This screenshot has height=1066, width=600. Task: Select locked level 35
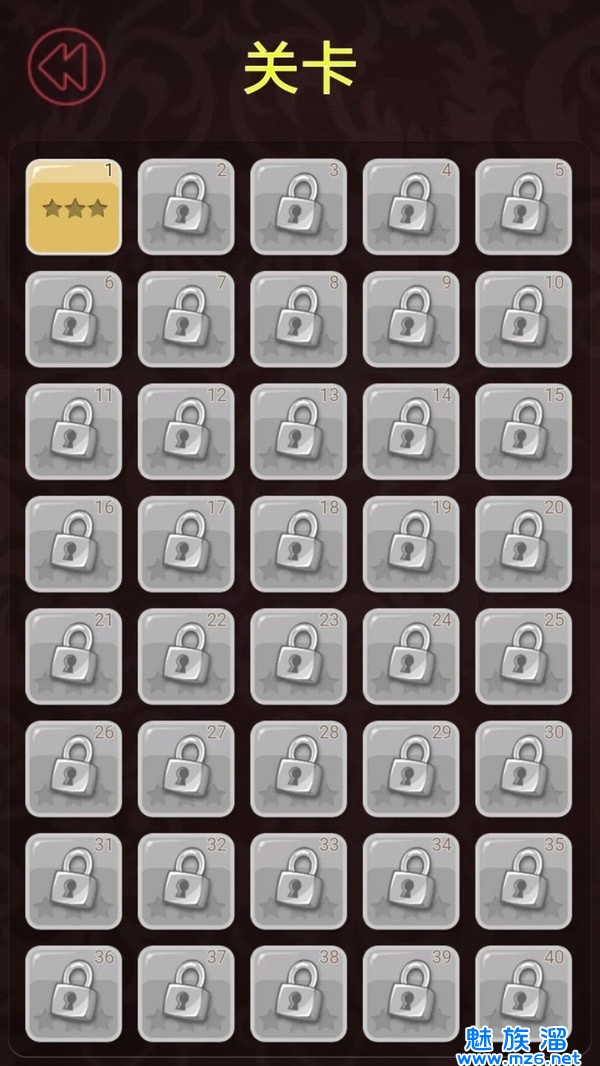(524, 881)
